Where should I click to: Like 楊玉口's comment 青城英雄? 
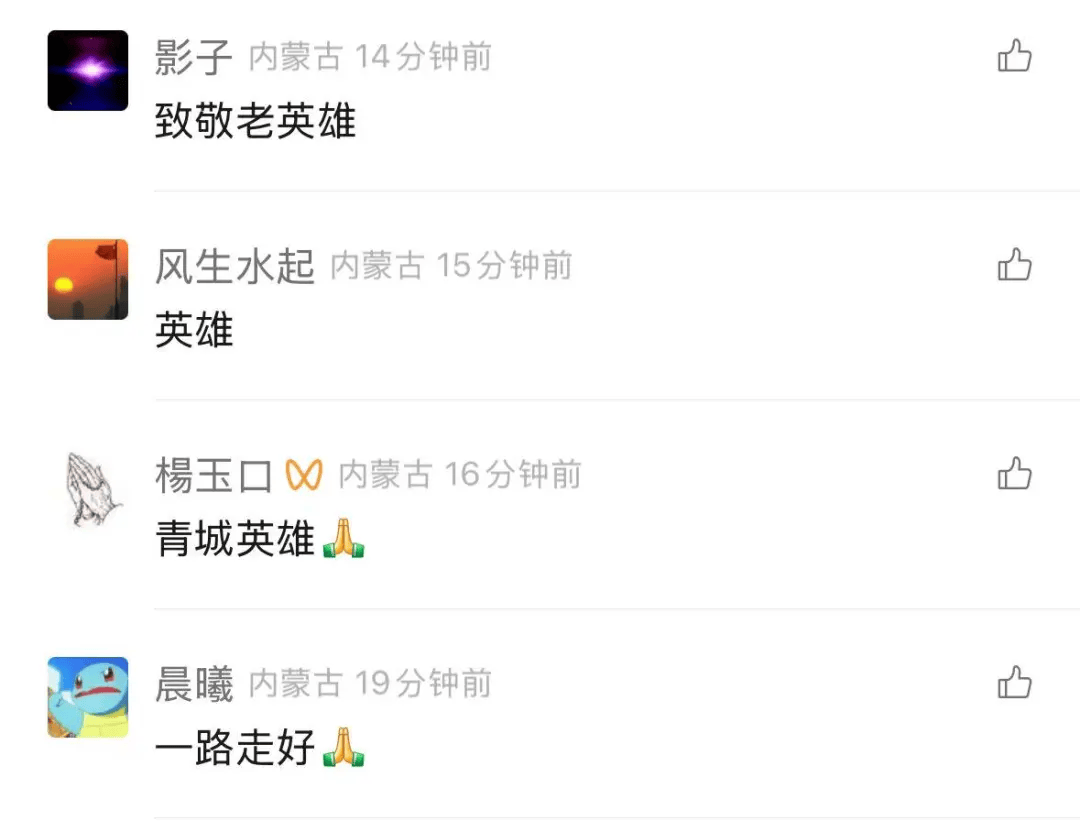click(x=1014, y=474)
